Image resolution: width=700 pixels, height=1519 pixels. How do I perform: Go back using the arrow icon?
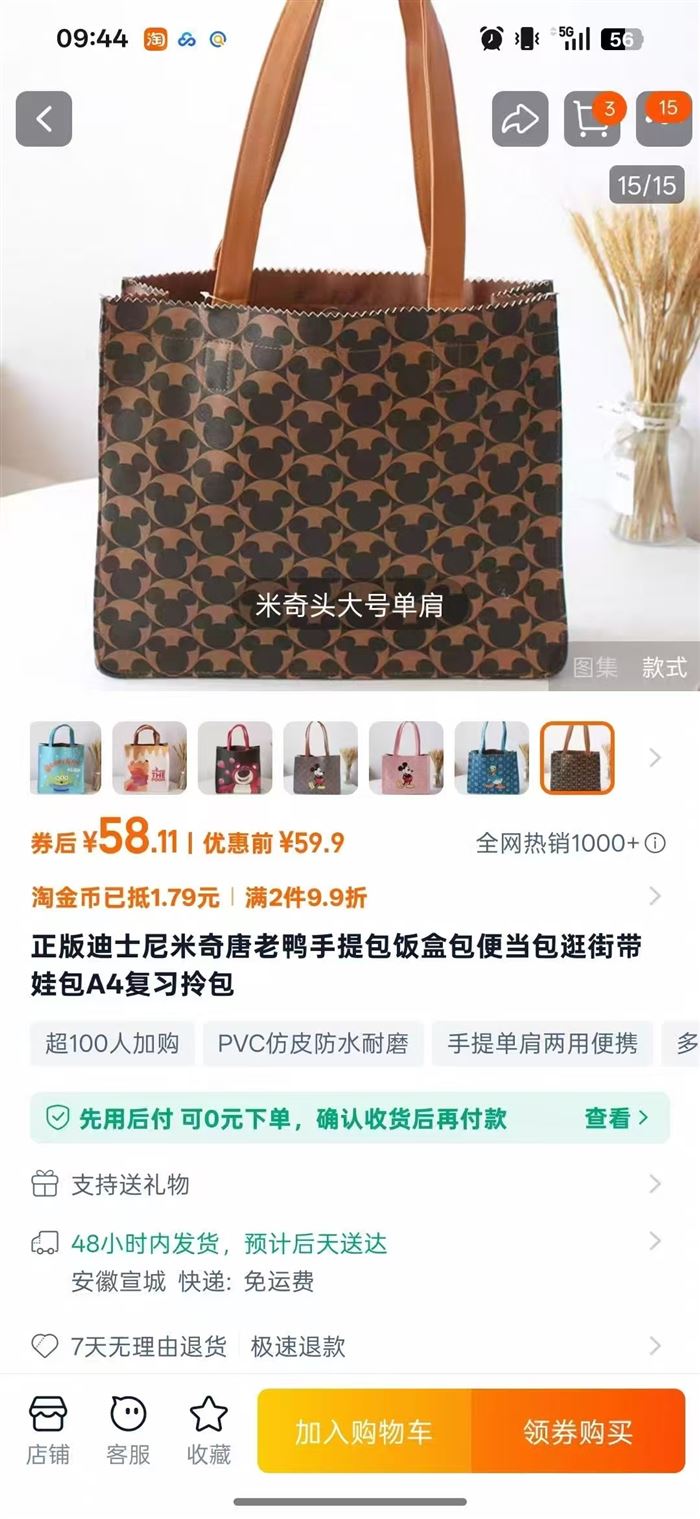pyautogui.click(x=44, y=119)
